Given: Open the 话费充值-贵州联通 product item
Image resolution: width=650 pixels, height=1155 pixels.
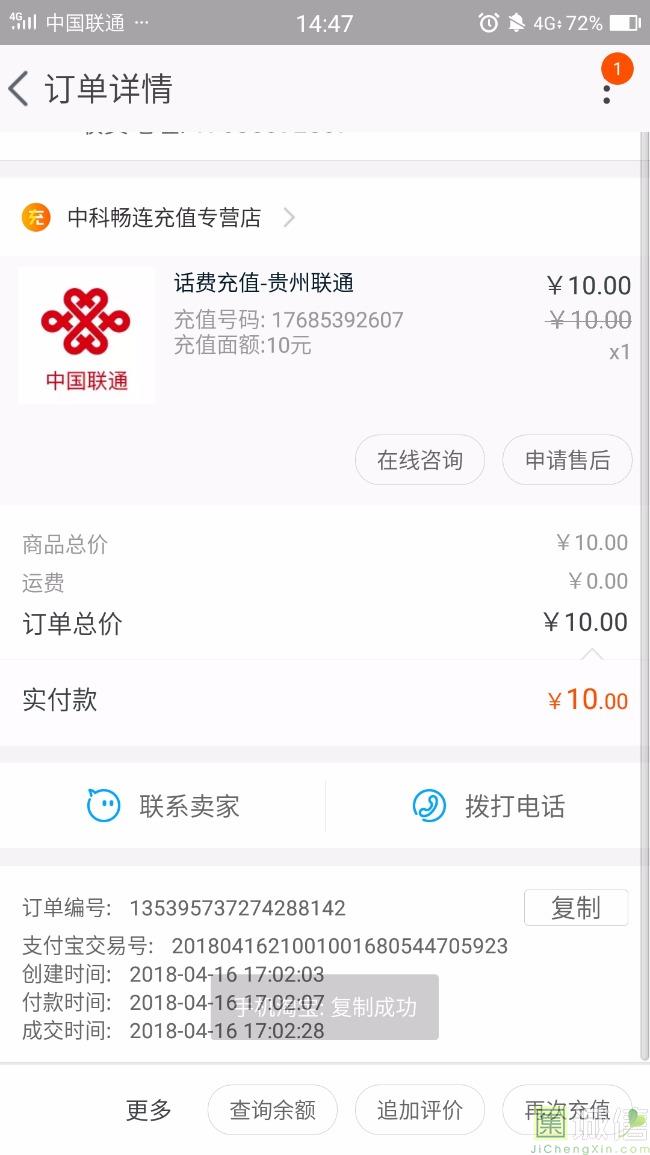Looking at the screenshot, I should pyautogui.click(x=264, y=284).
